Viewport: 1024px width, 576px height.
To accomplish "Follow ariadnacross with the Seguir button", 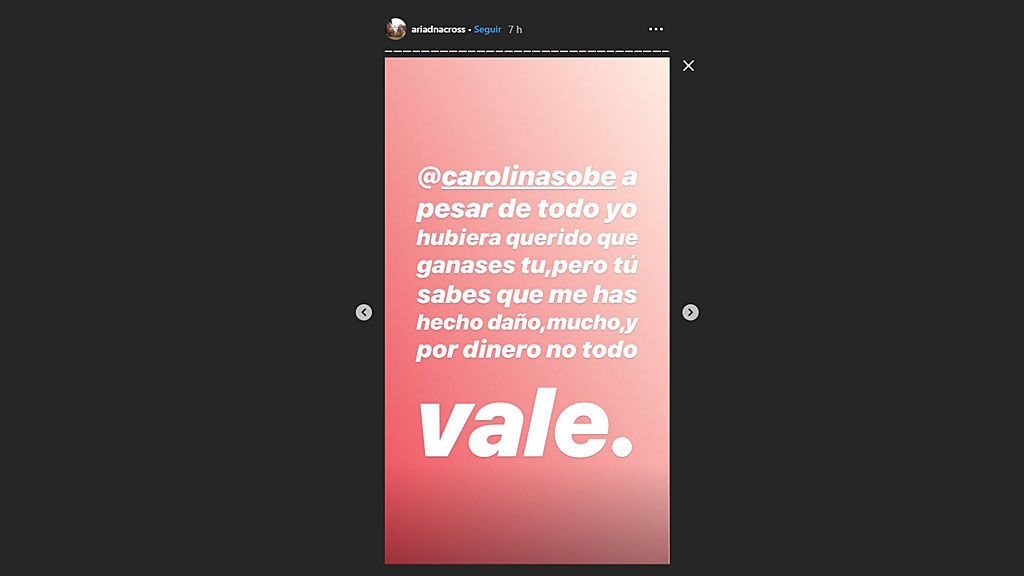I will tap(488, 29).
